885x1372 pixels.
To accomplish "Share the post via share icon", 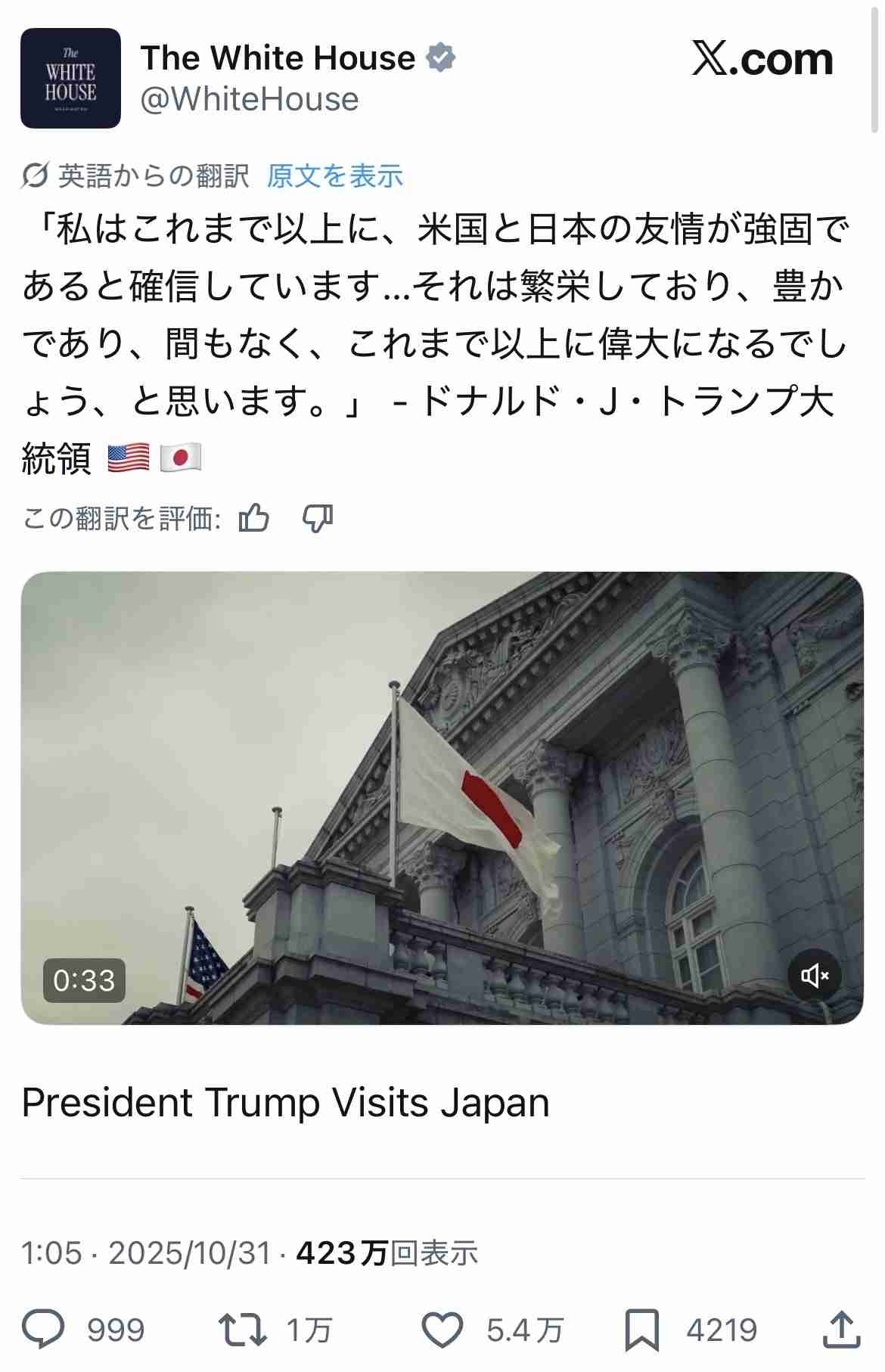I will pyautogui.click(x=840, y=1329).
